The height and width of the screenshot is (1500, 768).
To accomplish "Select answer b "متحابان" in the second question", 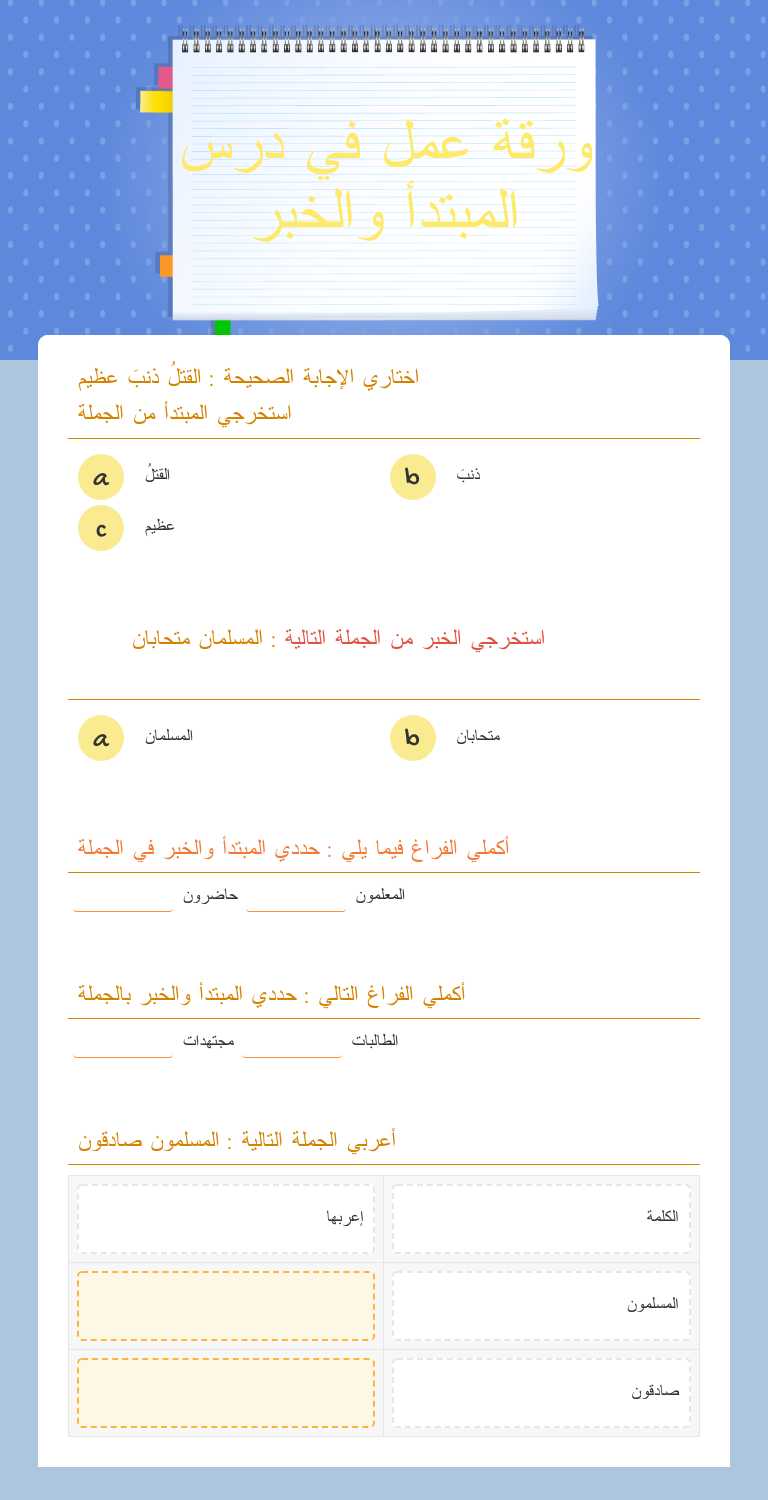I will coord(412,738).
